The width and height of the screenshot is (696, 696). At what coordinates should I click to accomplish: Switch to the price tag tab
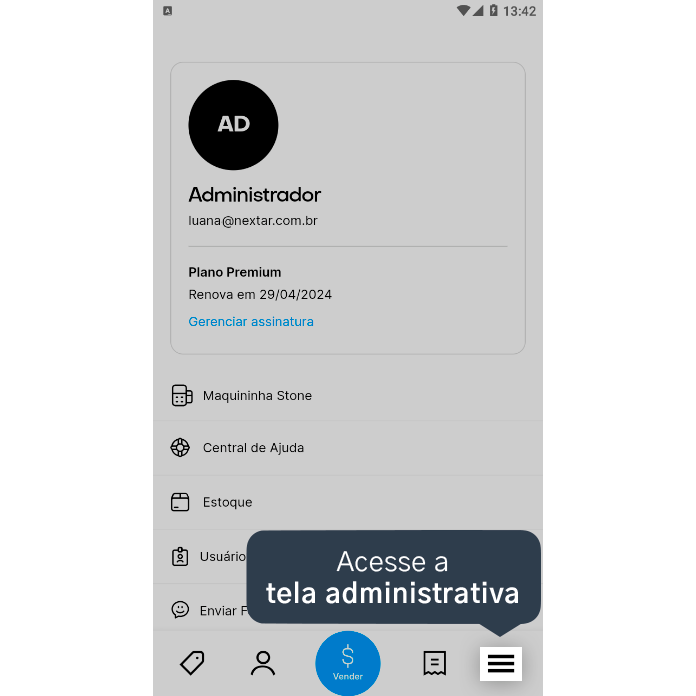click(192, 662)
